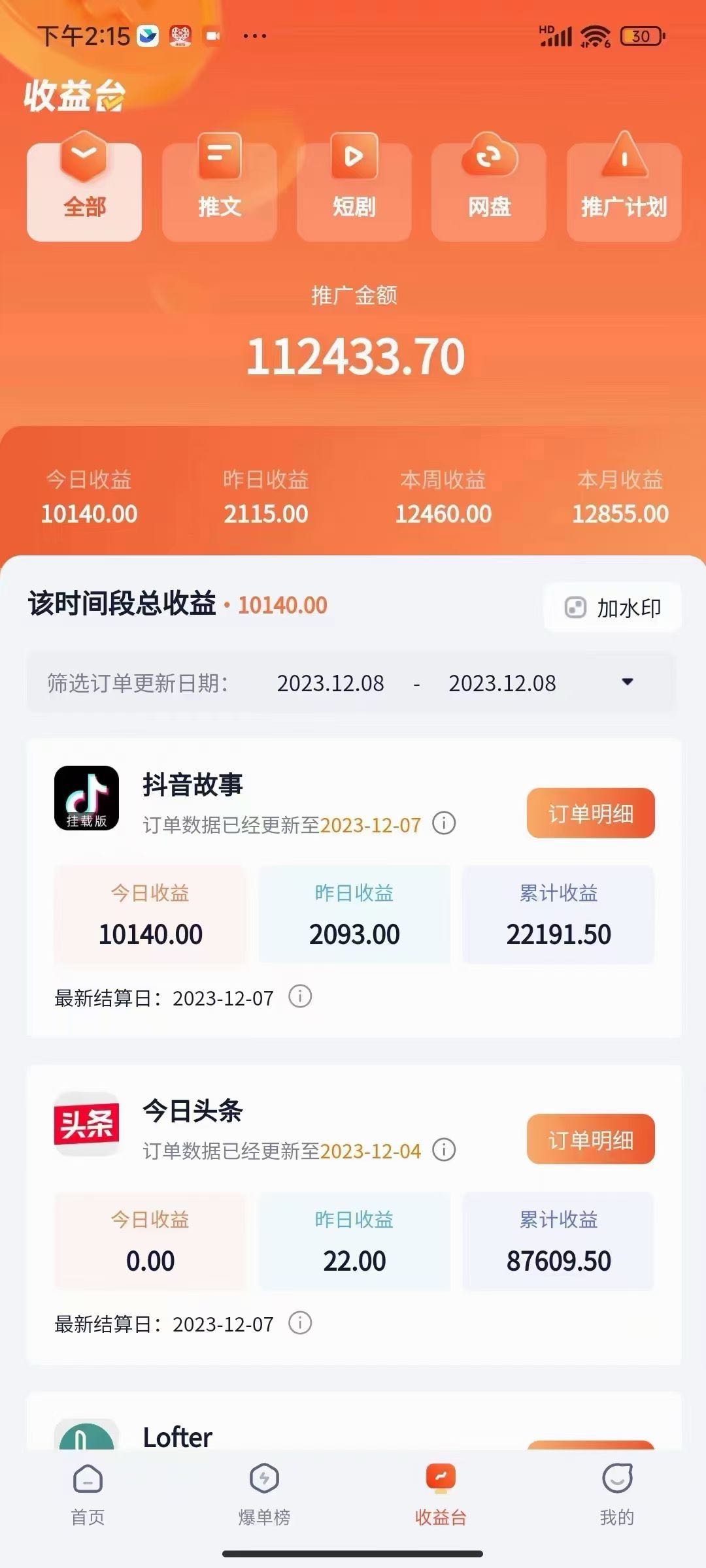Tap settlement date info icon in 今日头条 card
Screen dimensions: 706x1568
(x=300, y=1323)
